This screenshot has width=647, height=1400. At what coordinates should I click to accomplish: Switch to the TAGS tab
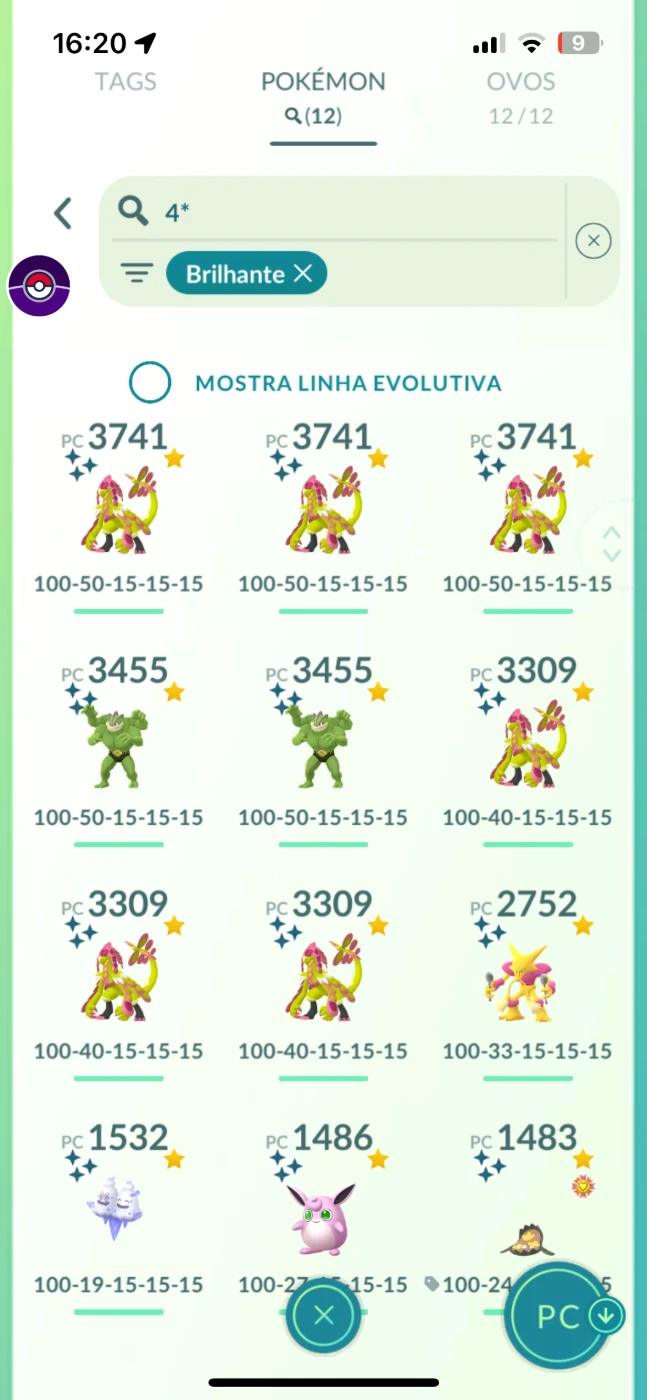[x=126, y=82]
